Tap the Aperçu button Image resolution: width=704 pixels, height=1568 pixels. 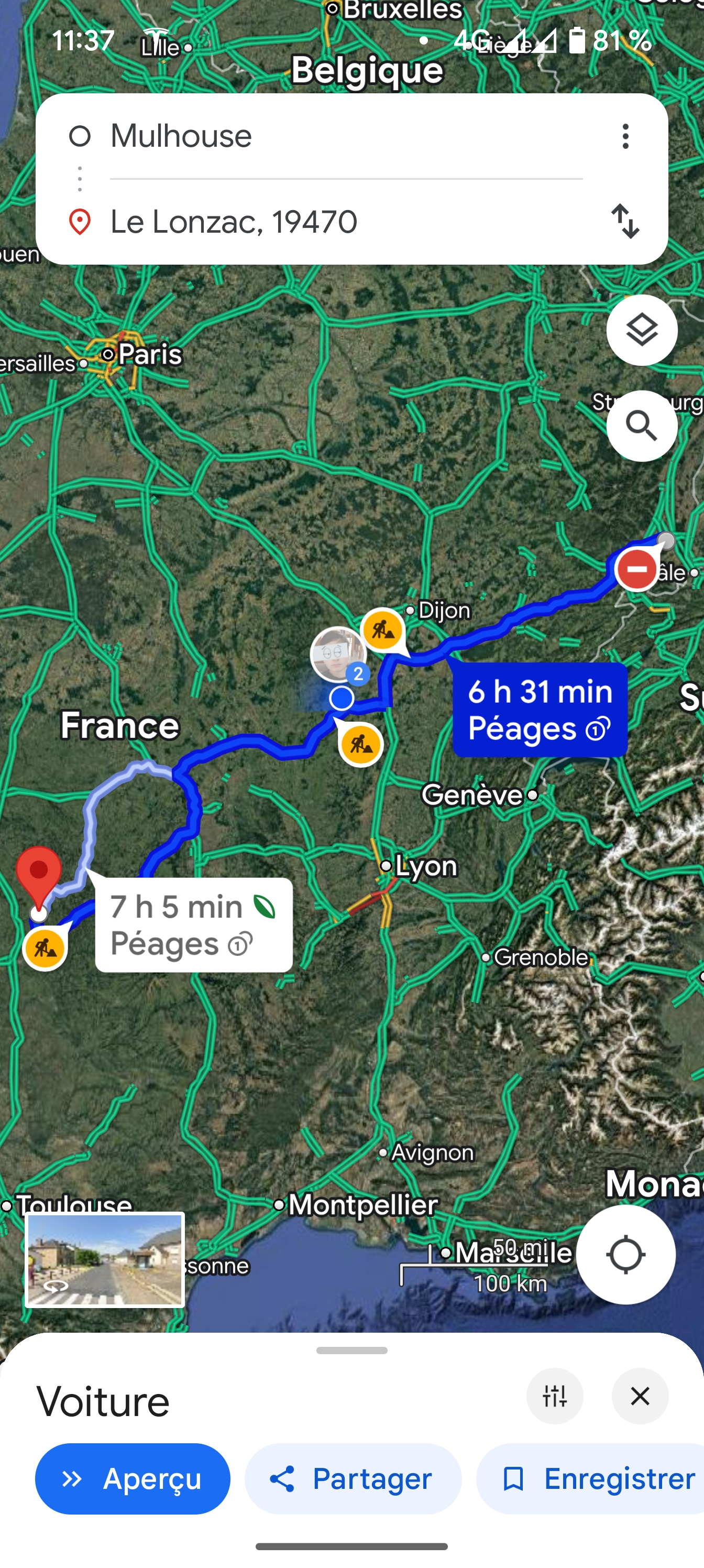pos(133,1478)
